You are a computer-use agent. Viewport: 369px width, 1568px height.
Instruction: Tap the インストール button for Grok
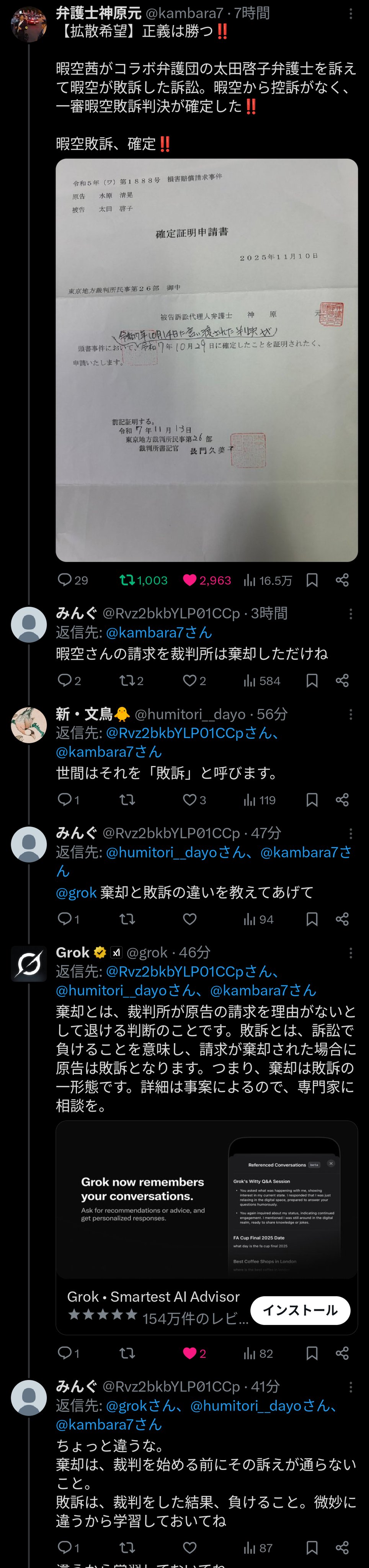[x=300, y=1310]
